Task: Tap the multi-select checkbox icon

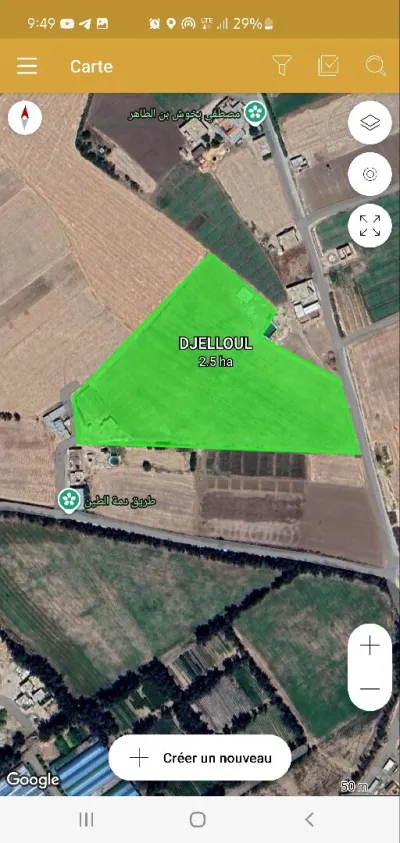Action: [328, 66]
